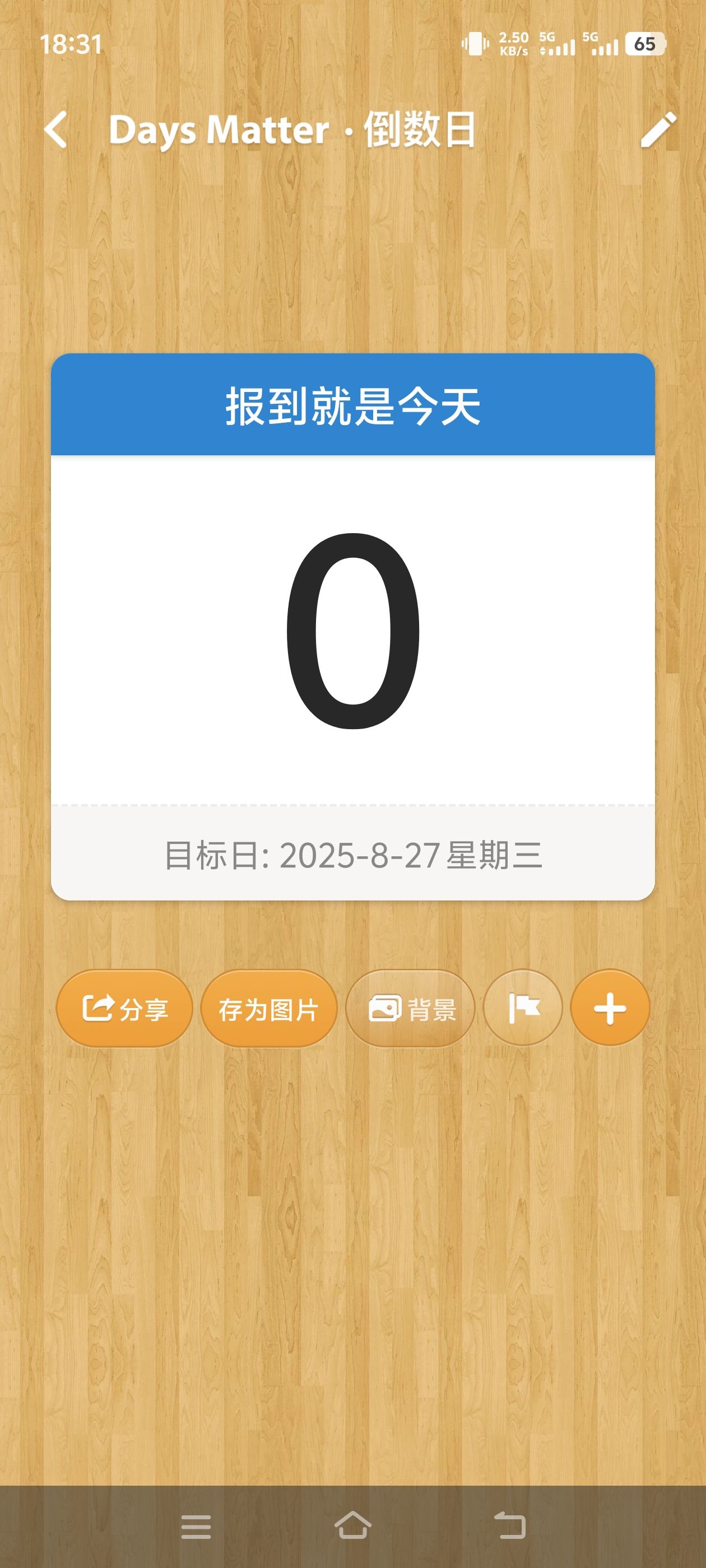Save the card via 存为图片
The image size is (706, 1568).
pos(268,1009)
